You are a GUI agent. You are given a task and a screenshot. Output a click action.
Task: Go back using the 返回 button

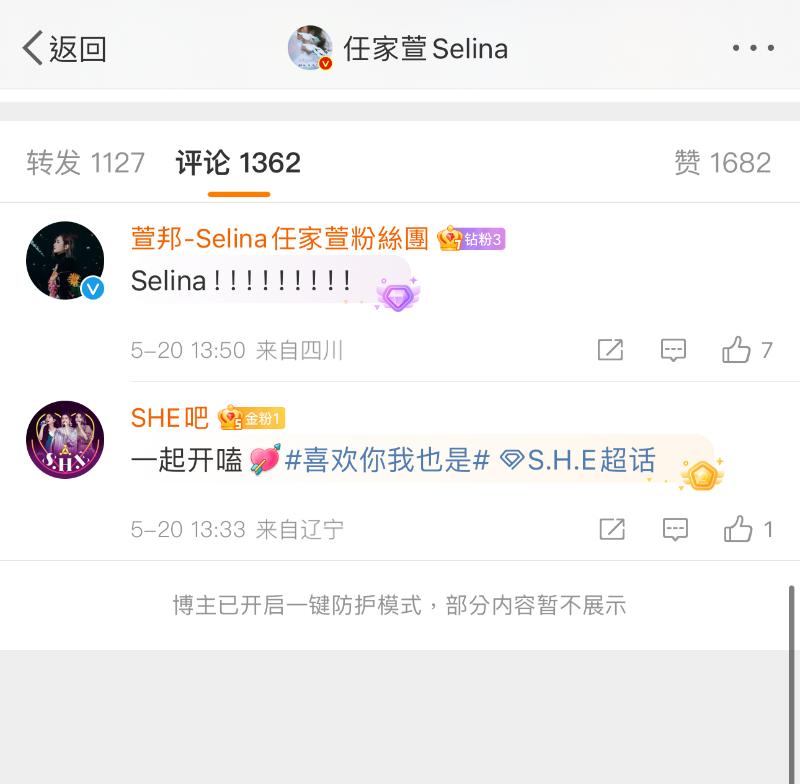coord(65,48)
